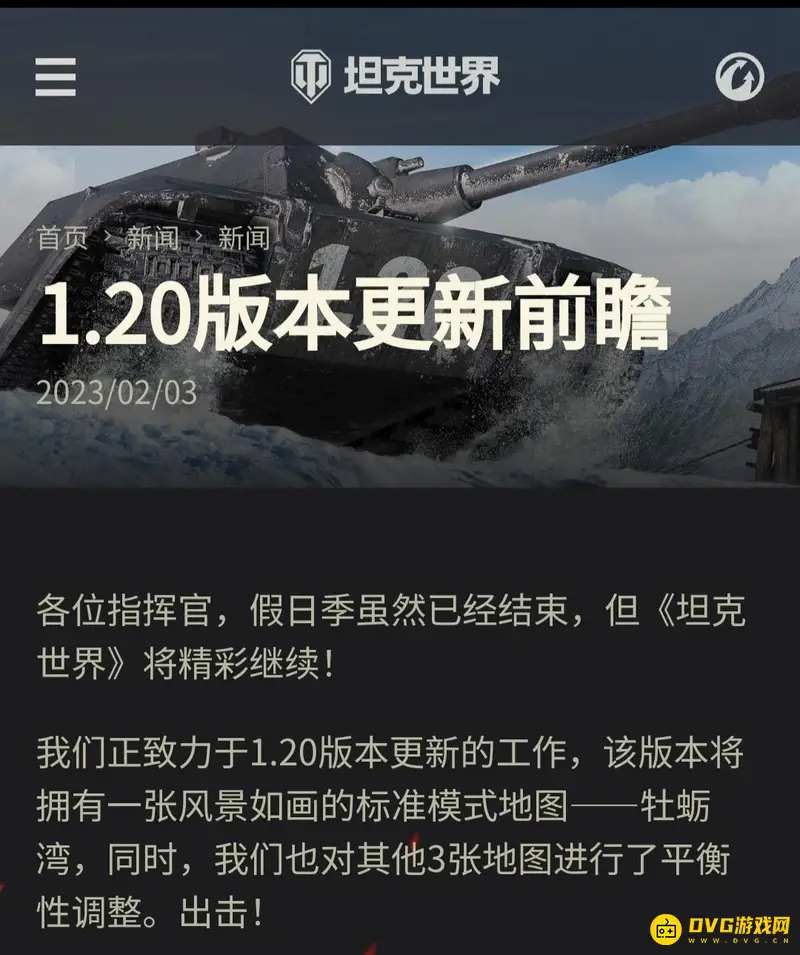
Task: Click the chevron between the two 新闻 items
Action: (x=199, y=238)
